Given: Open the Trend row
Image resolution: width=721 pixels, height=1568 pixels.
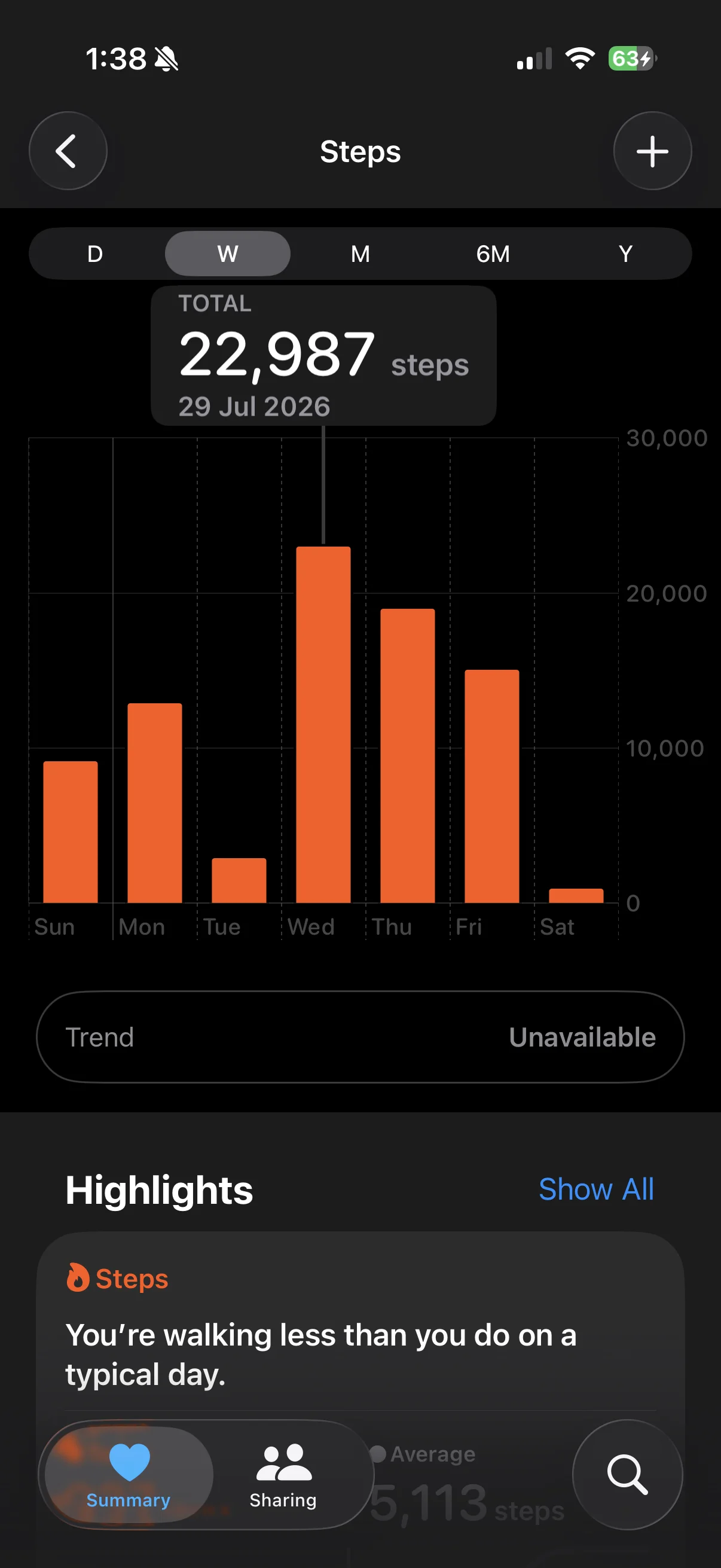Looking at the screenshot, I should pos(360,1036).
